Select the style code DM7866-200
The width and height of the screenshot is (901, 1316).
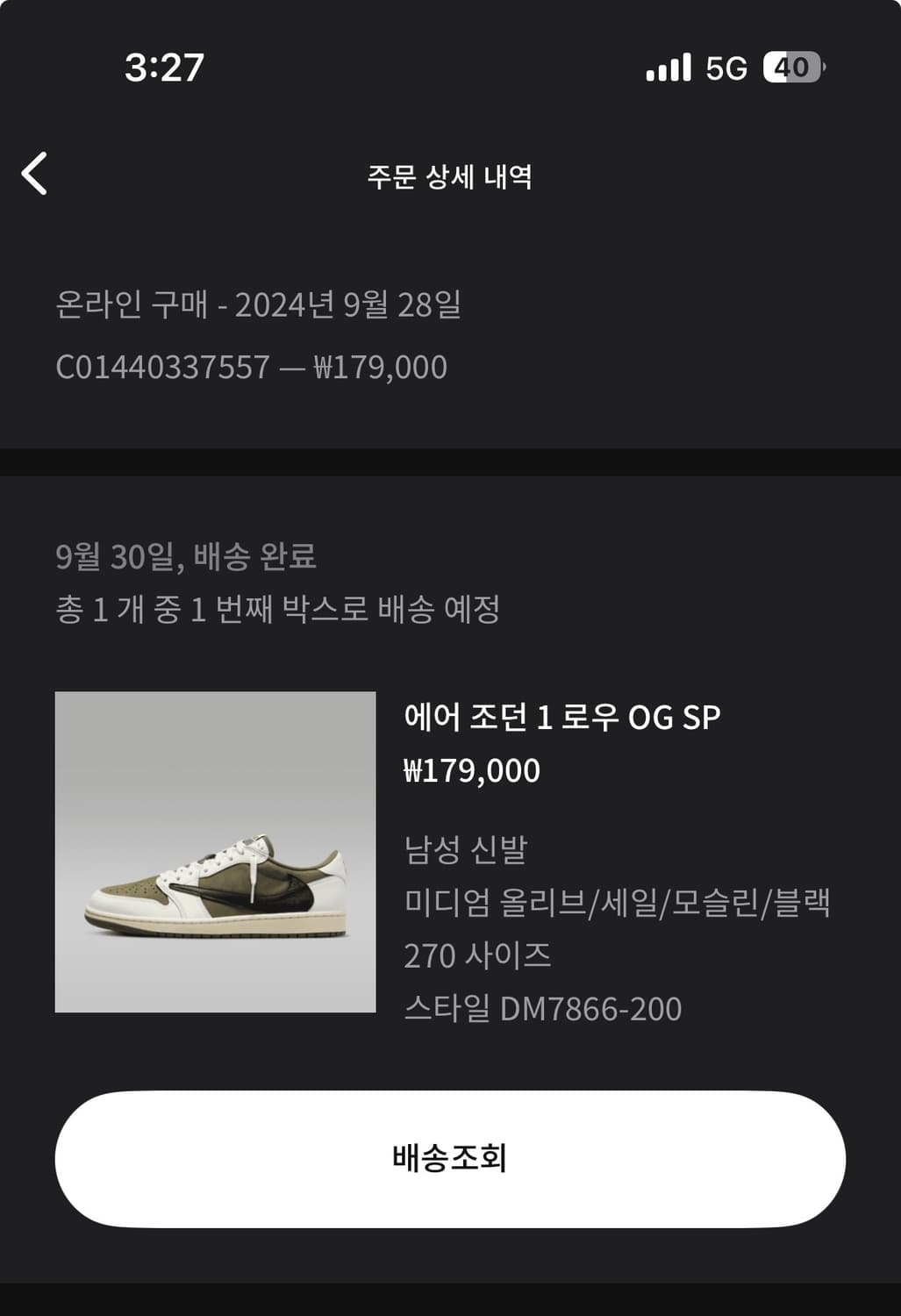[x=544, y=1011]
